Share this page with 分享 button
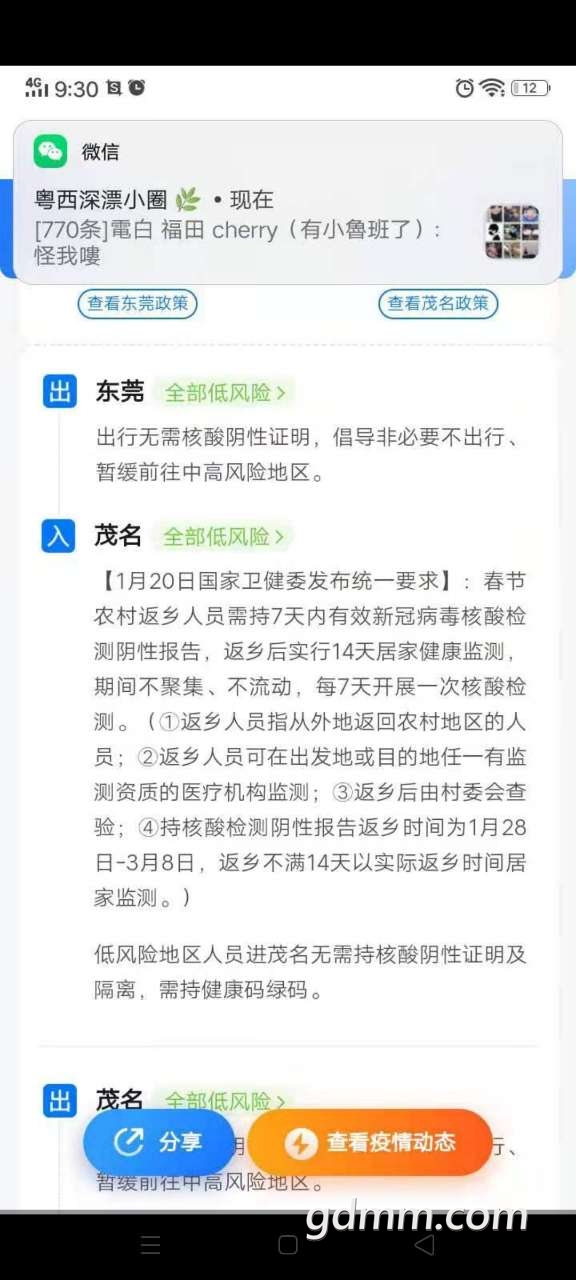This screenshot has height=1280, width=576. tap(159, 1142)
